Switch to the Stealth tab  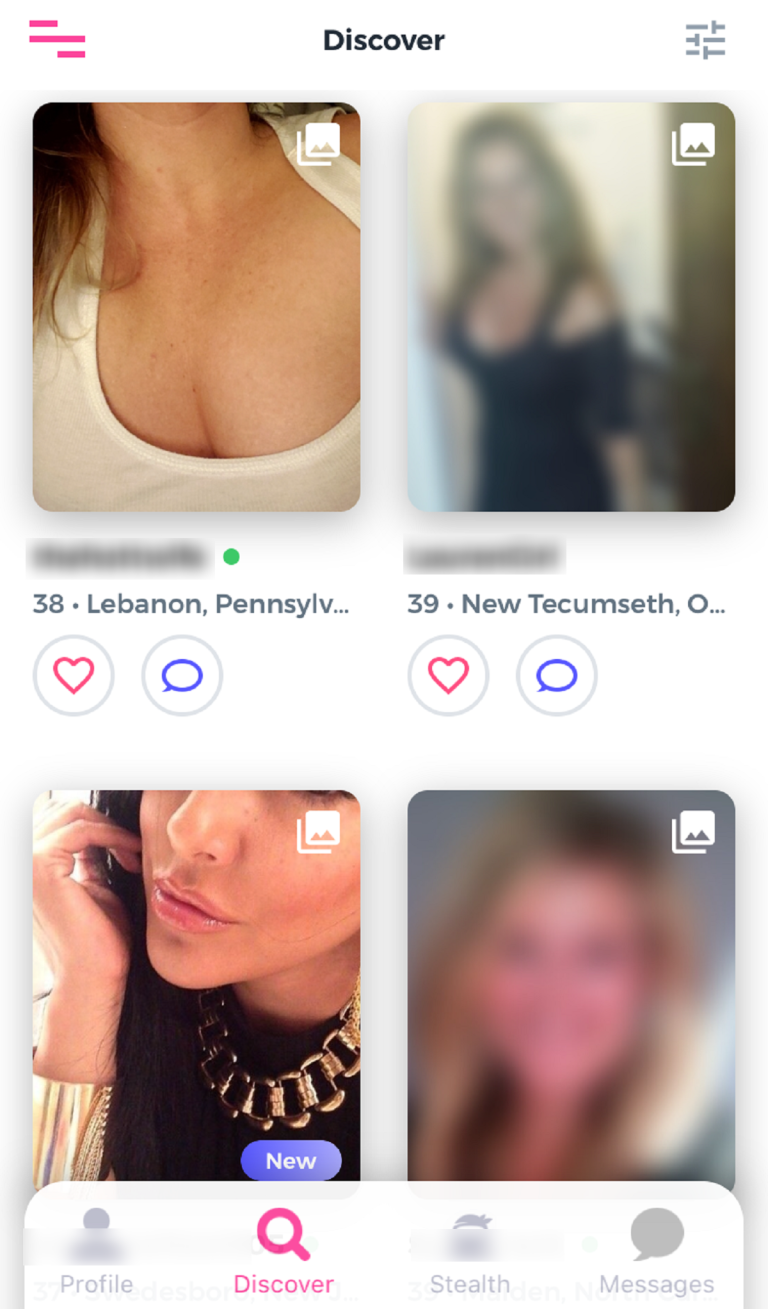[x=469, y=1252]
